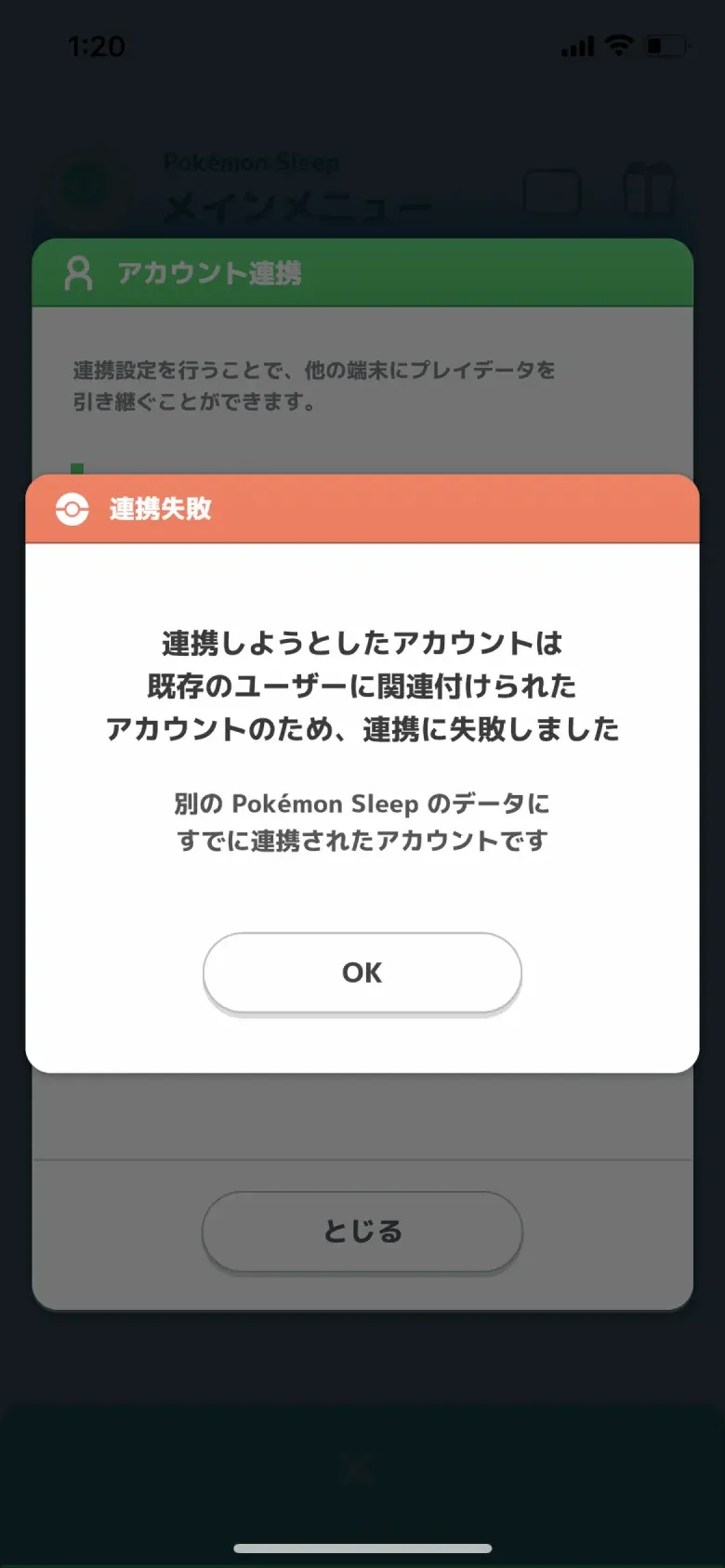Tap the error message about 既存のユーザー

362,686
